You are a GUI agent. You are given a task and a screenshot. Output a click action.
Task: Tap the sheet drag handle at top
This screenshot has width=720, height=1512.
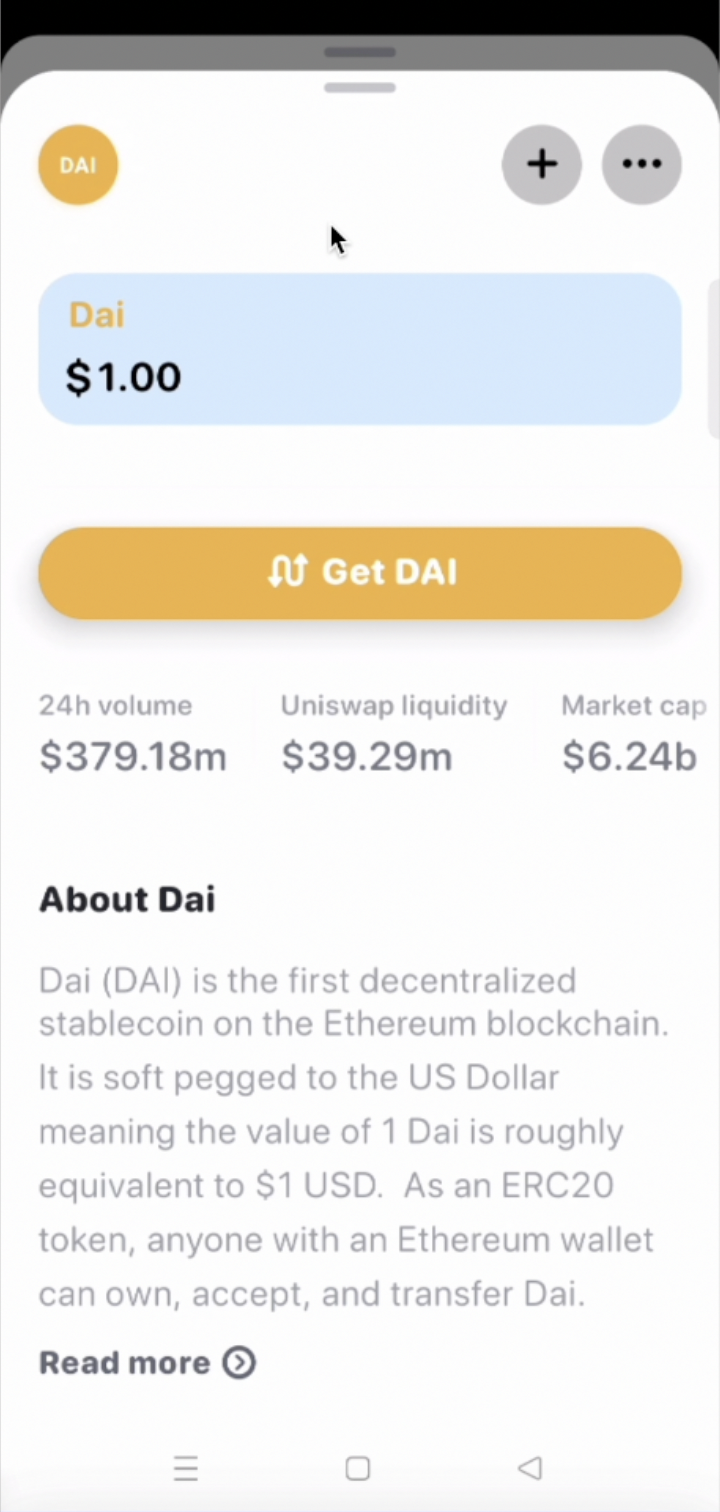pos(360,87)
